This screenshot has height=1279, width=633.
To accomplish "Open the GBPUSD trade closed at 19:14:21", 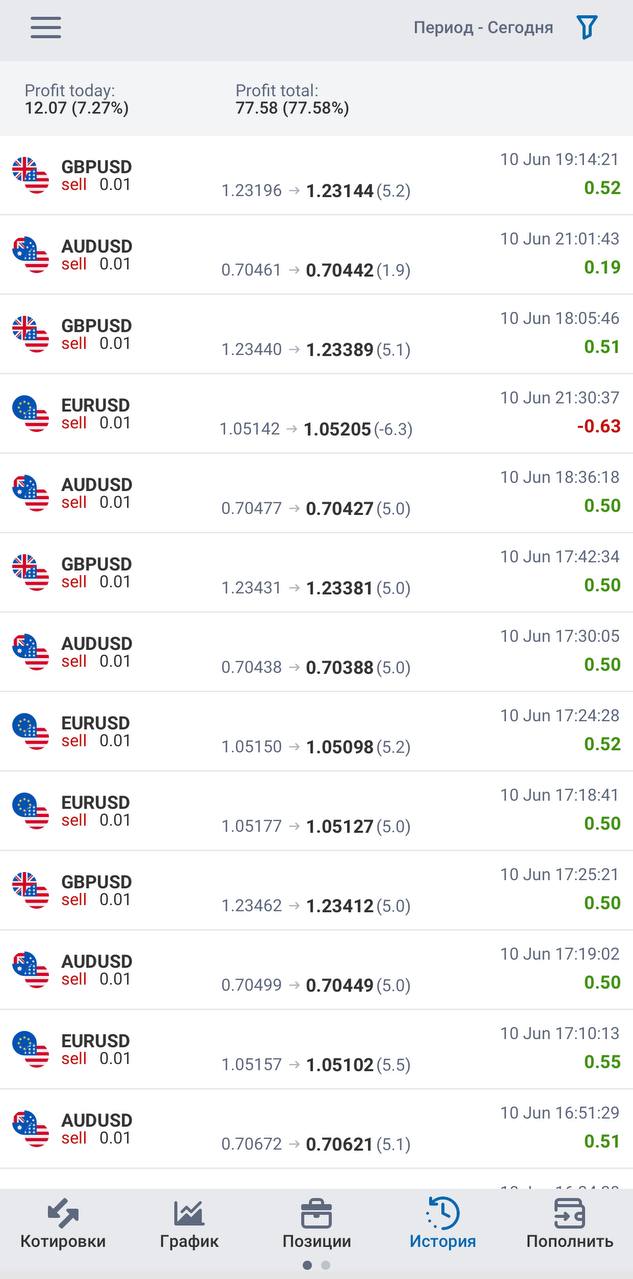I will point(316,175).
